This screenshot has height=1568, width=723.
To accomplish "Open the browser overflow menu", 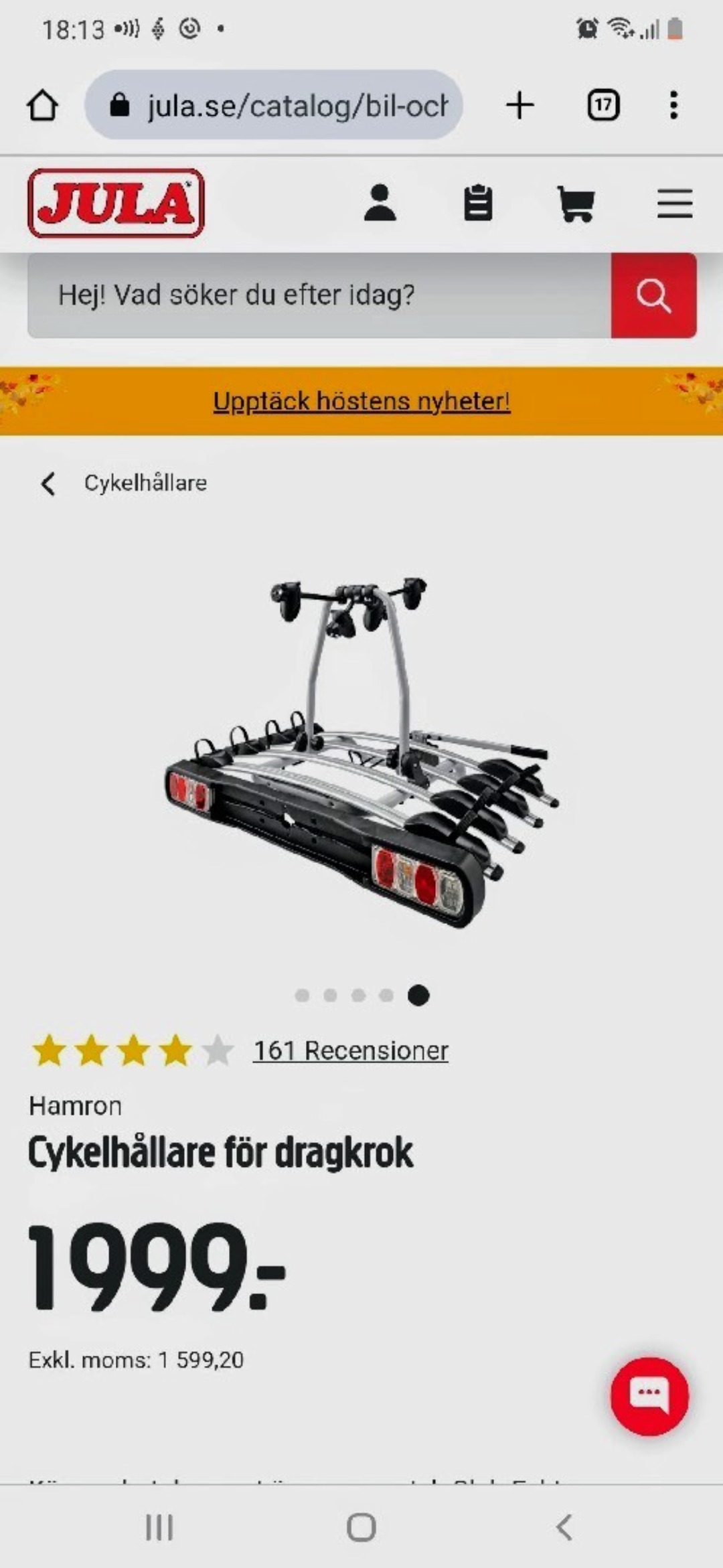I will pyautogui.click(x=673, y=105).
